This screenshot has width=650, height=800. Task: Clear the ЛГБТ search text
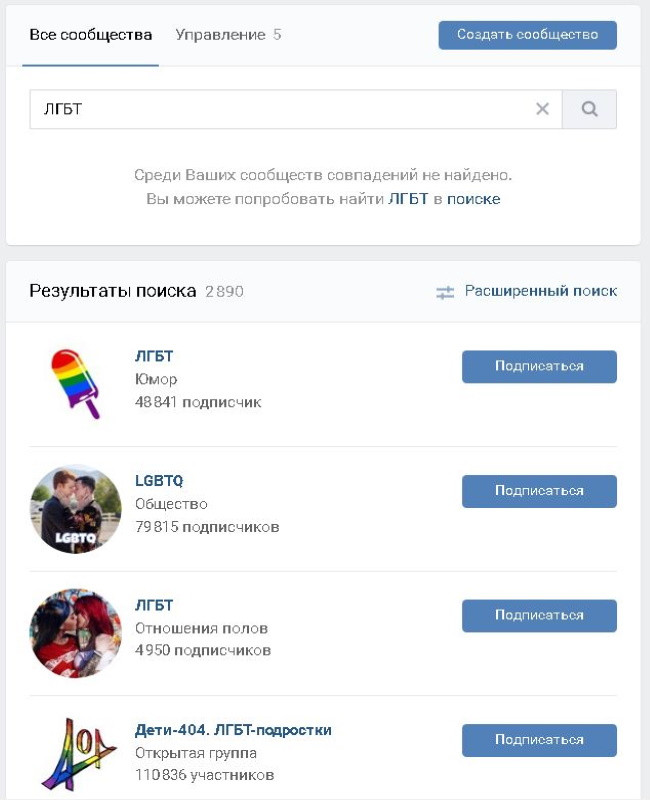pos(542,109)
